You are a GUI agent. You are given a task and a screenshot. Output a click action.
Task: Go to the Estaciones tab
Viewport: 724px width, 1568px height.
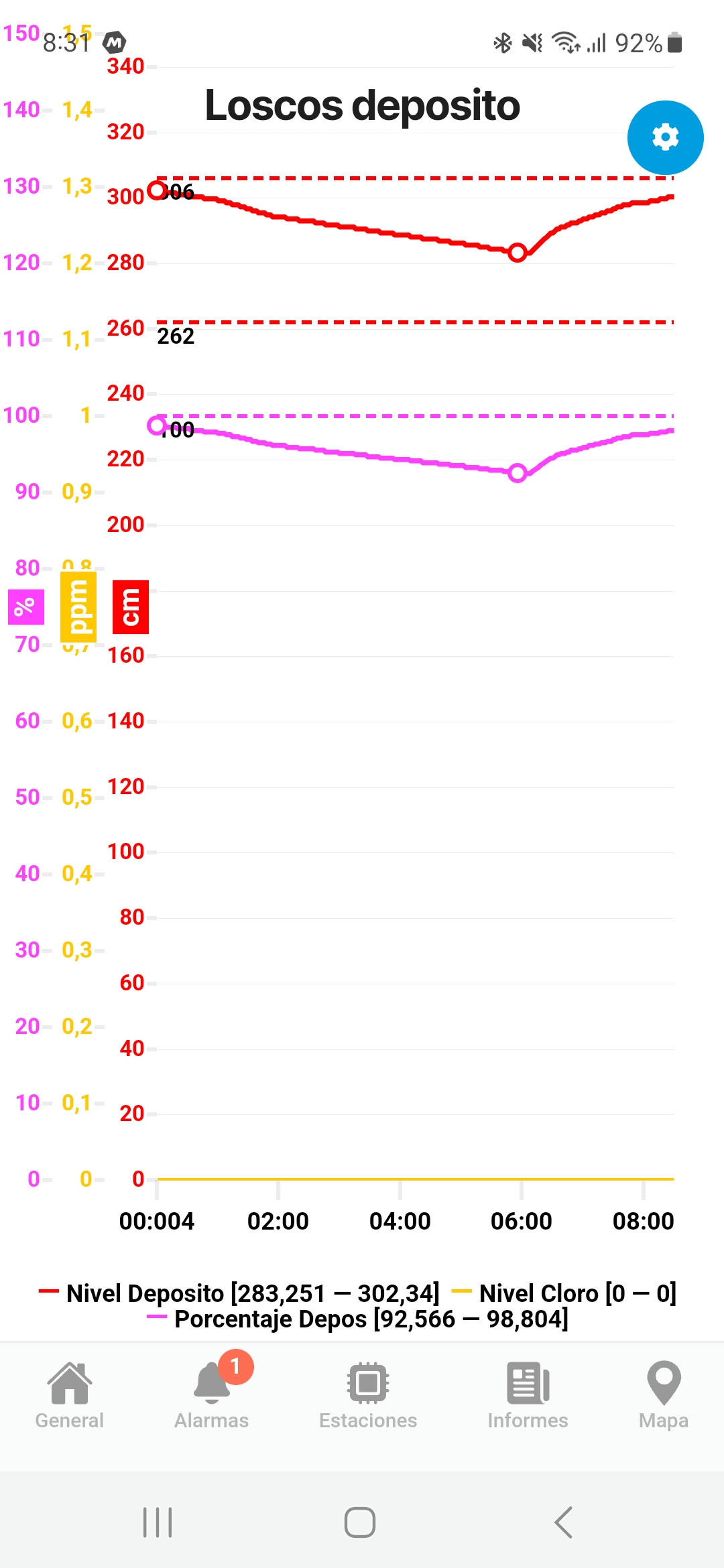[368, 1396]
